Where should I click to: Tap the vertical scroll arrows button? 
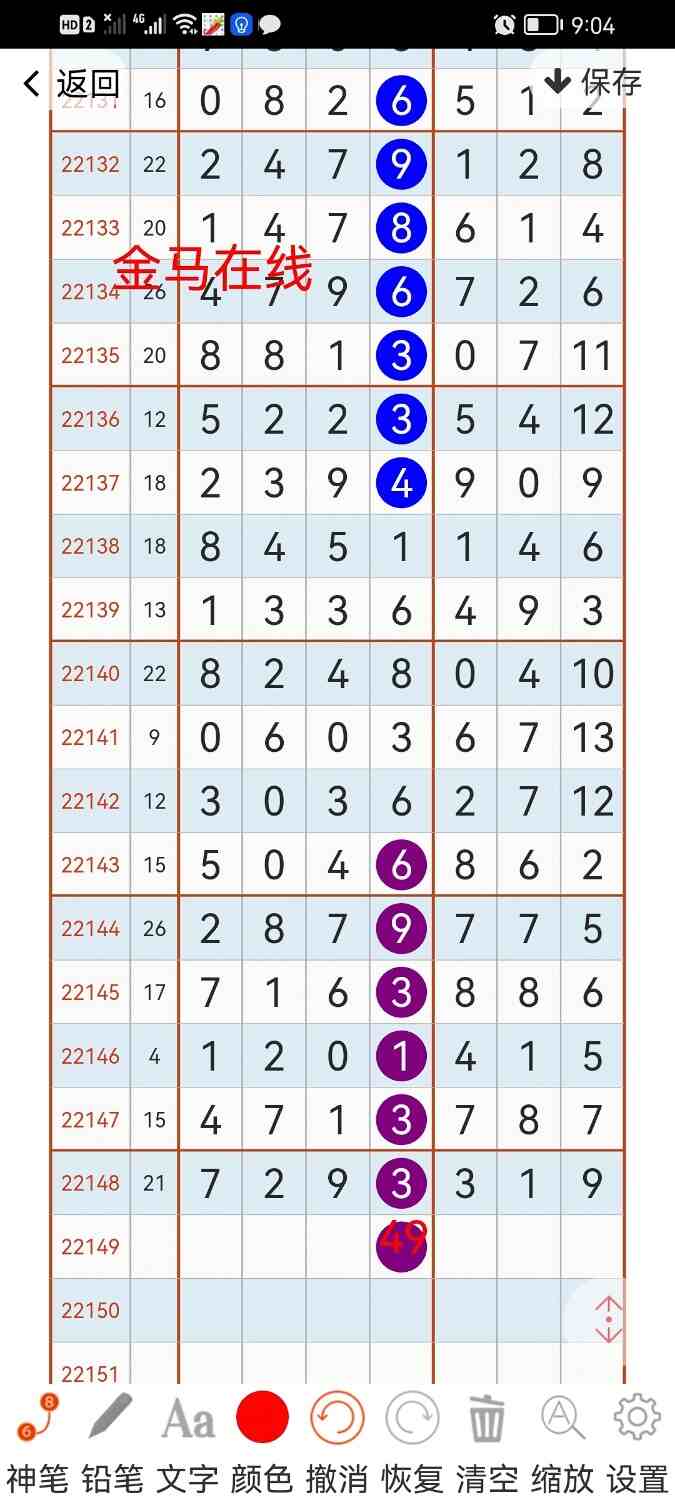click(609, 1320)
